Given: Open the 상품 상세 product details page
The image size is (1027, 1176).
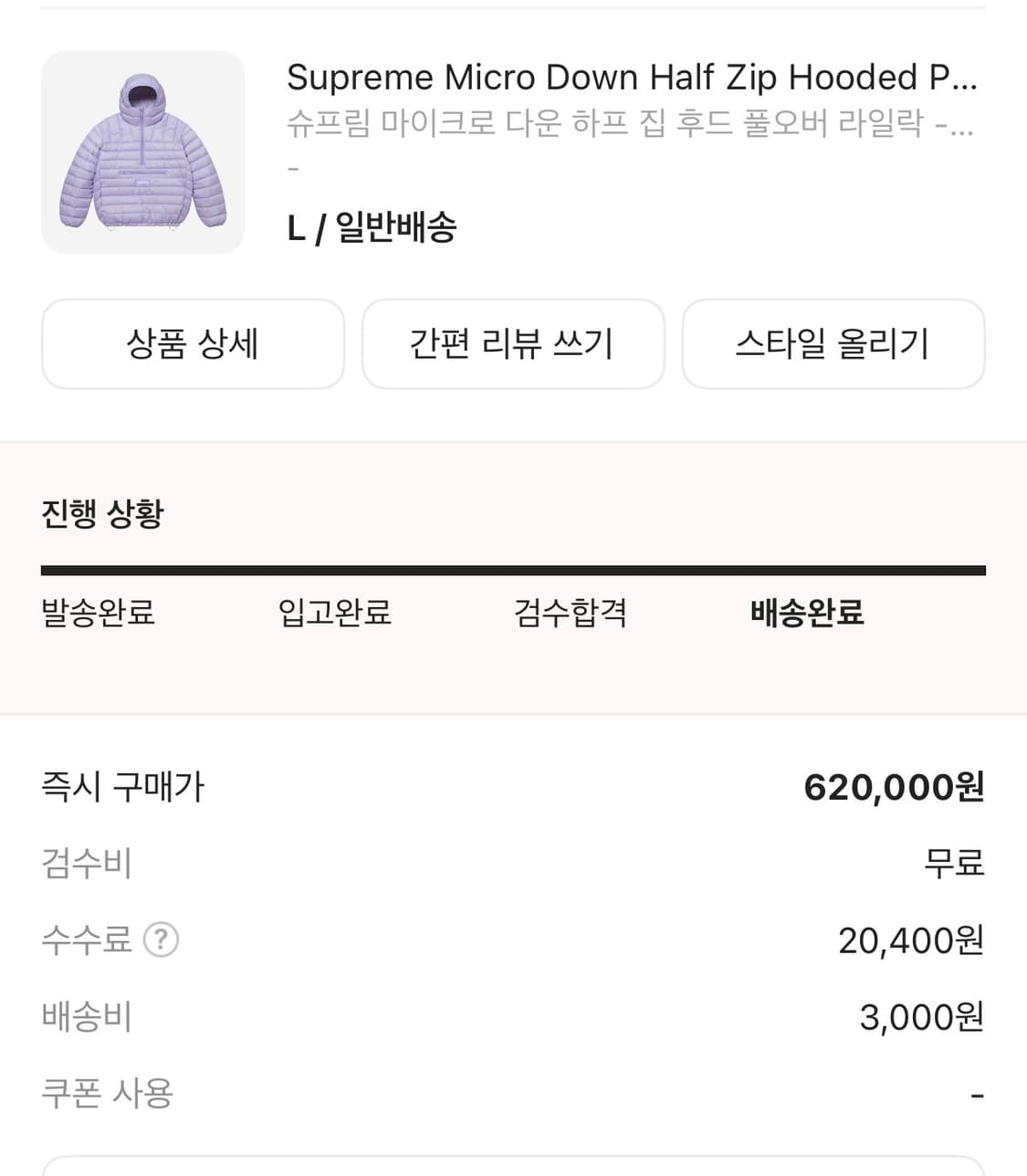Looking at the screenshot, I should [x=193, y=344].
